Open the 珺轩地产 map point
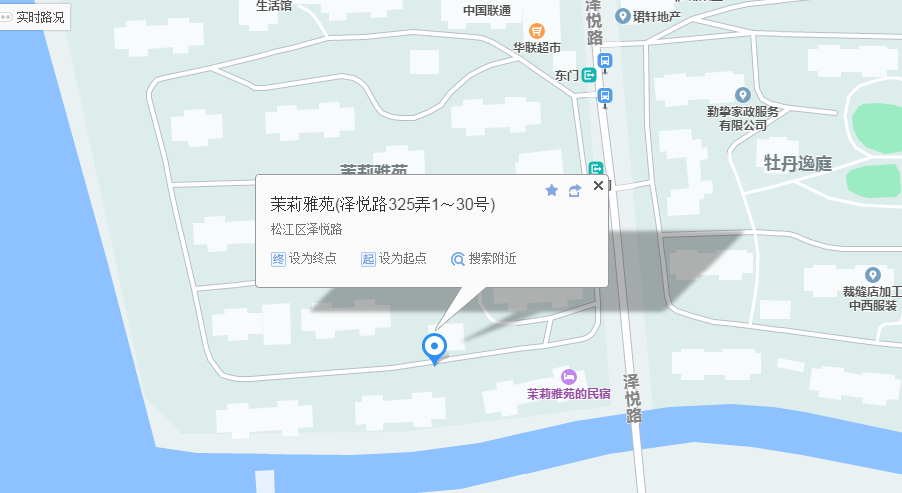The image size is (902, 493). coord(622,16)
